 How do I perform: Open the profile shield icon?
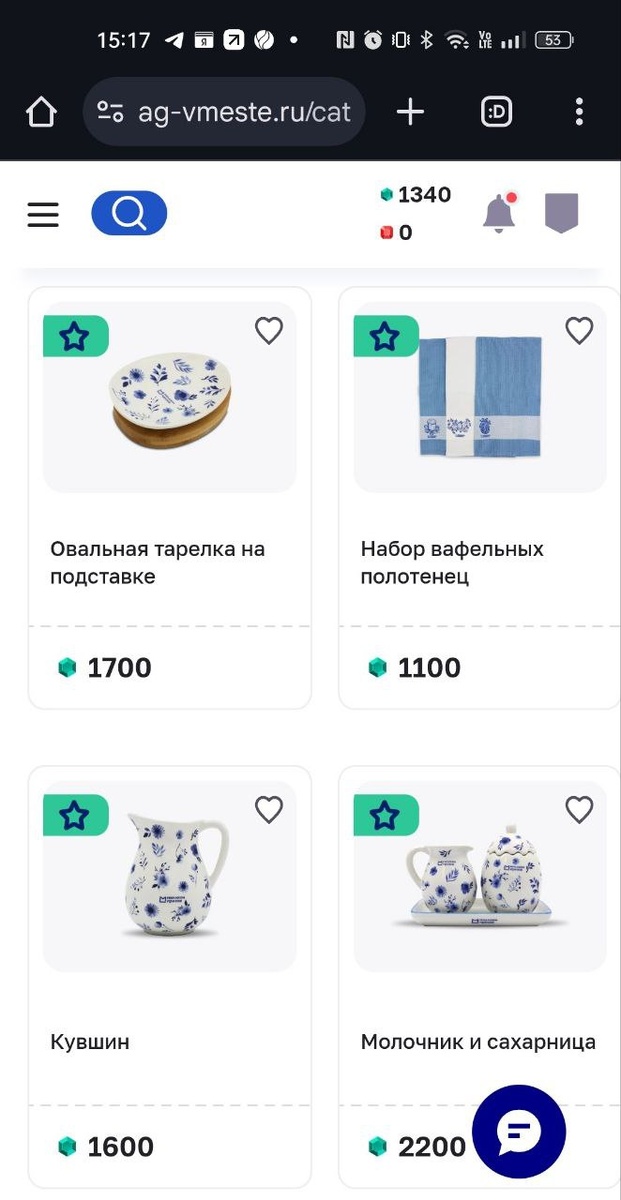tap(561, 213)
